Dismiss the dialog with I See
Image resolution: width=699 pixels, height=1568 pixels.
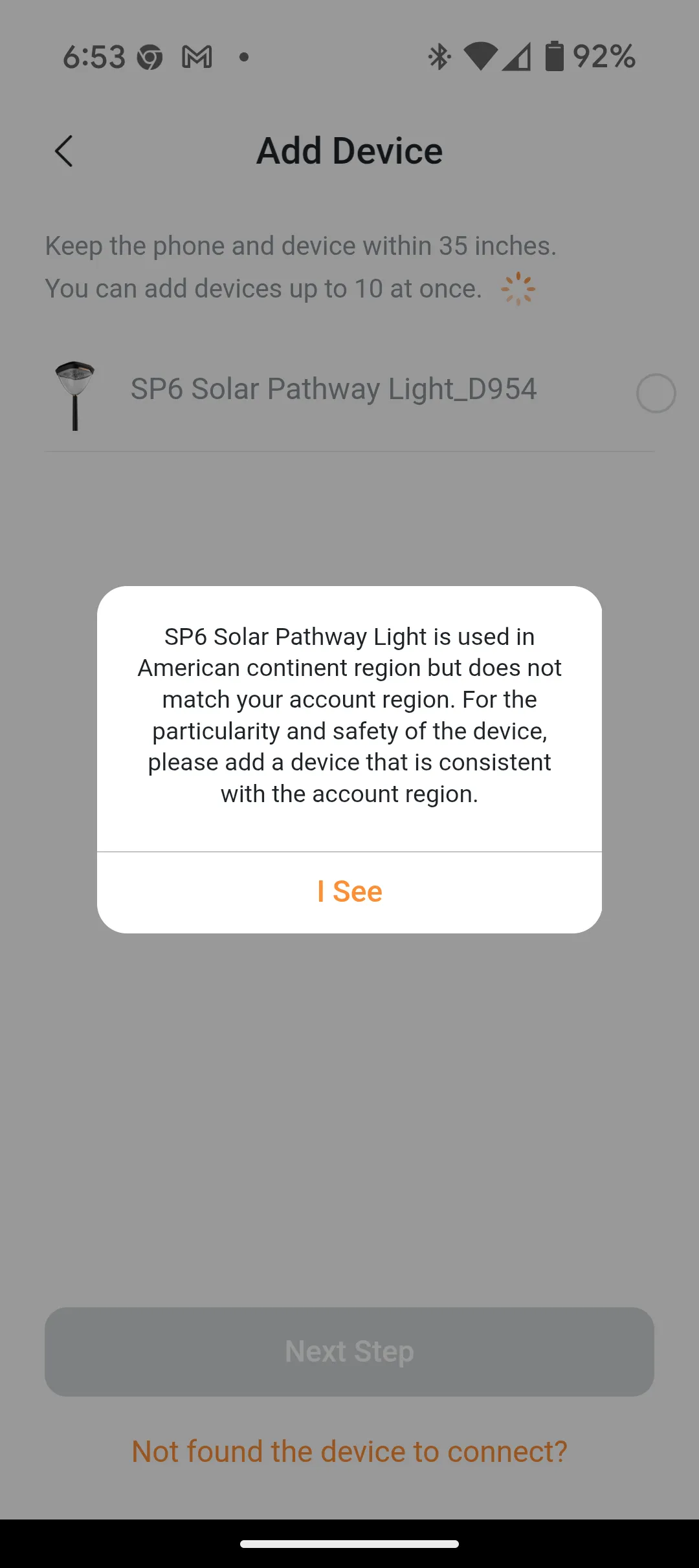[349, 891]
